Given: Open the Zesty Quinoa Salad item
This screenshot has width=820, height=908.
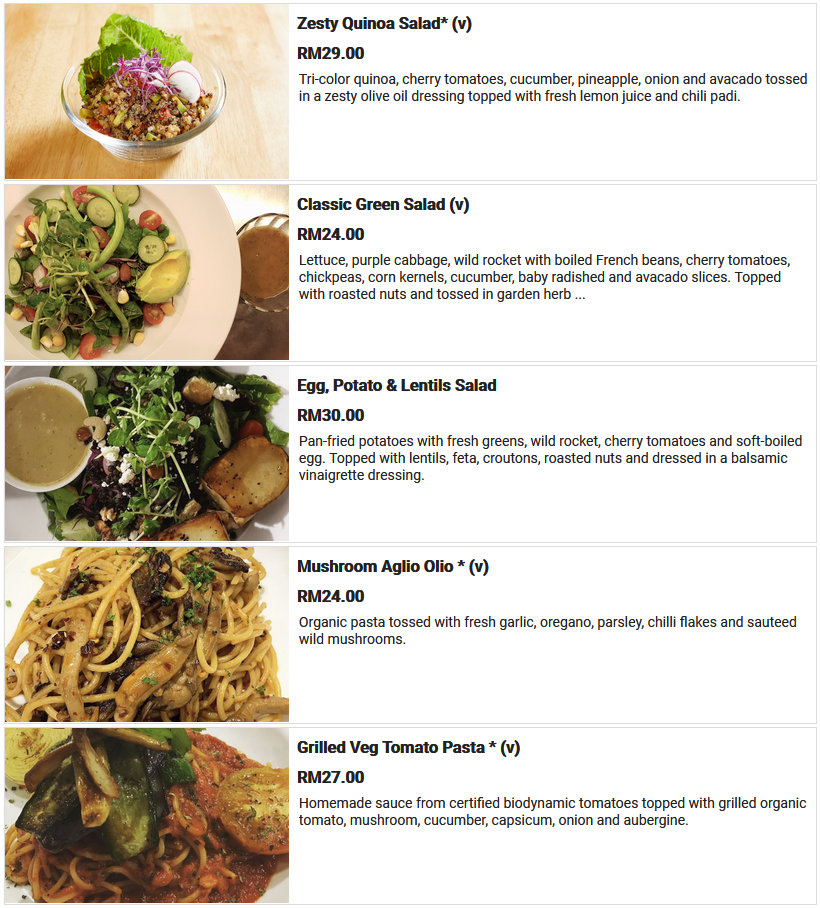Looking at the screenshot, I should [410, 92].
